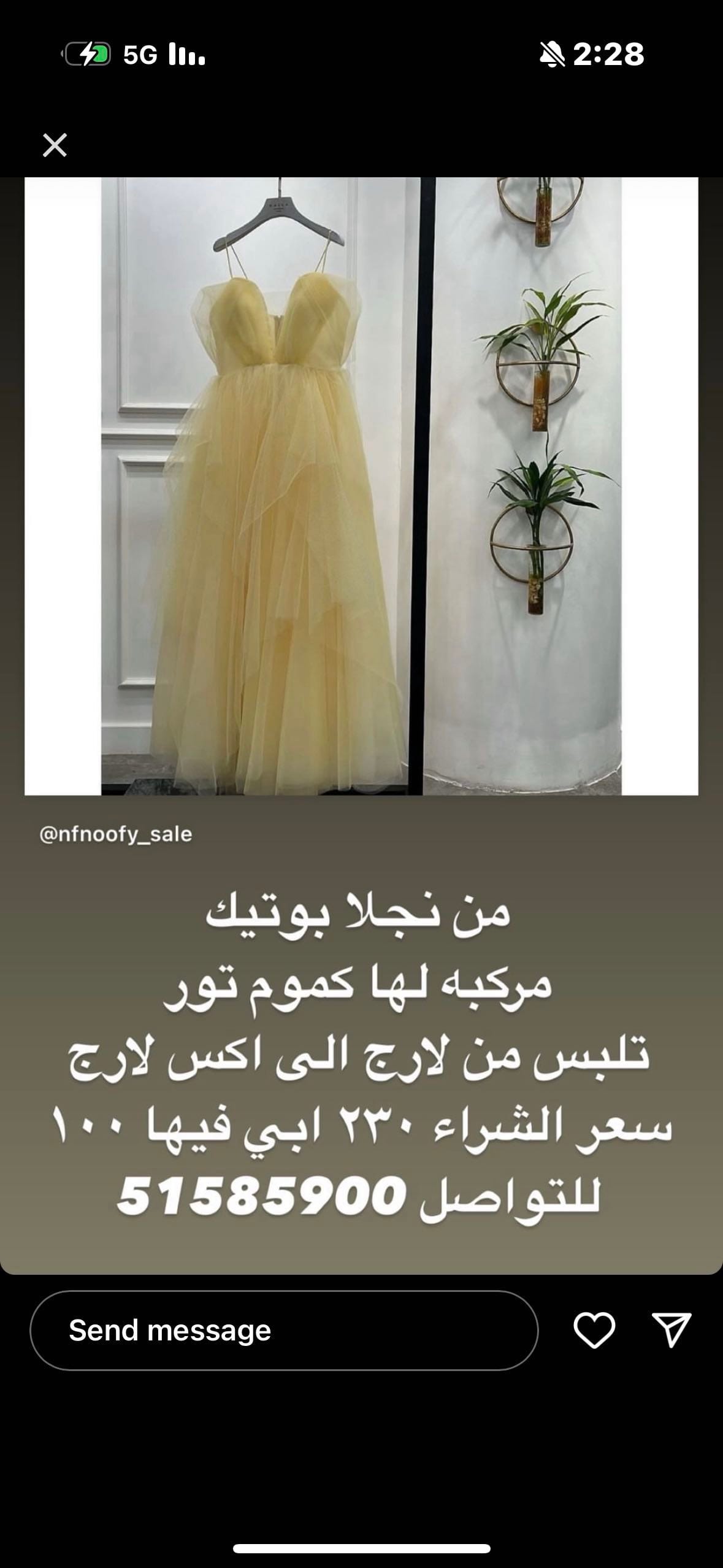Share the story via paper plane icon
This screenshot has width=723, height=1568.
pos(671,1329)
